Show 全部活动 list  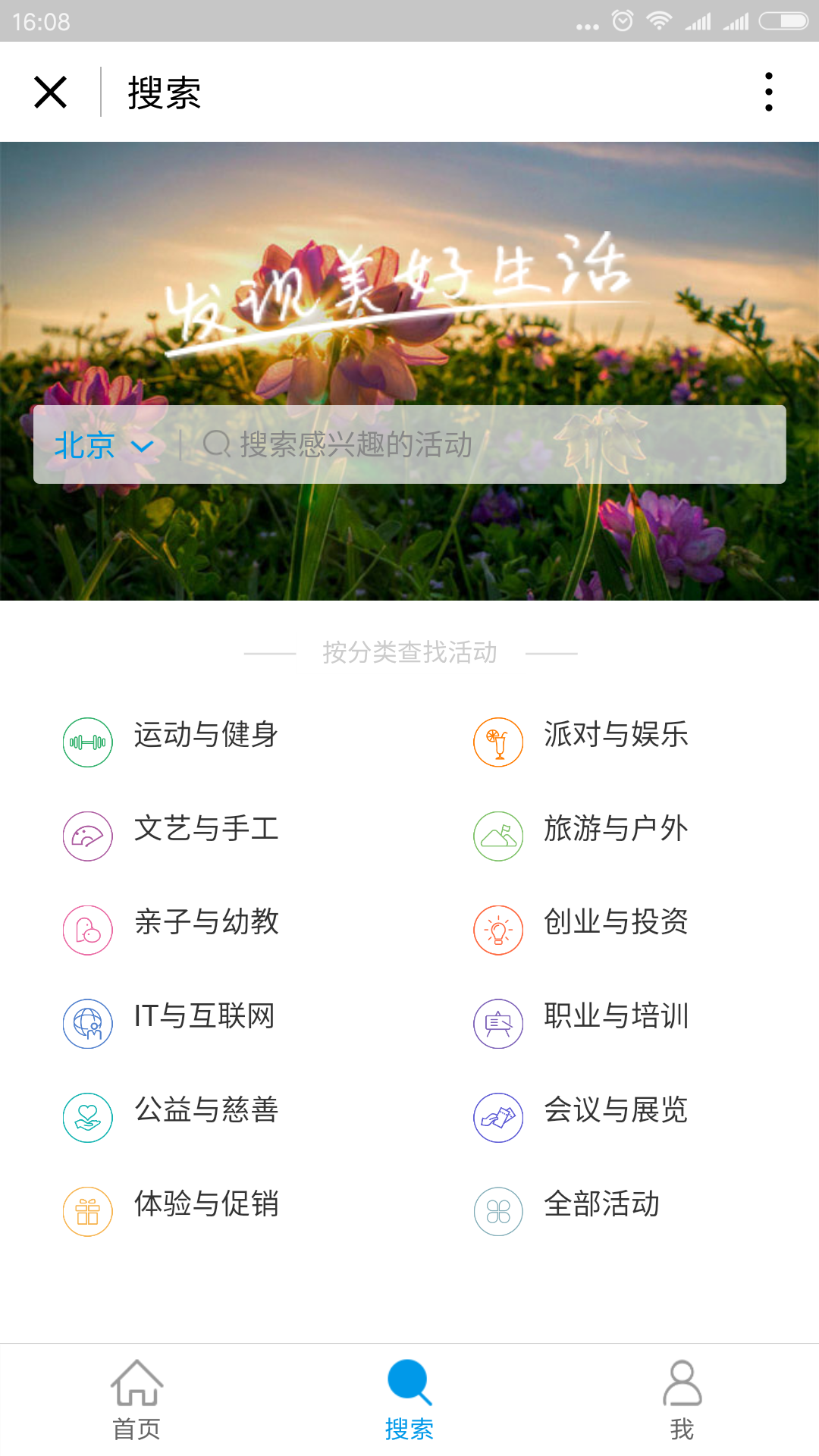[x=601, y=1205]
